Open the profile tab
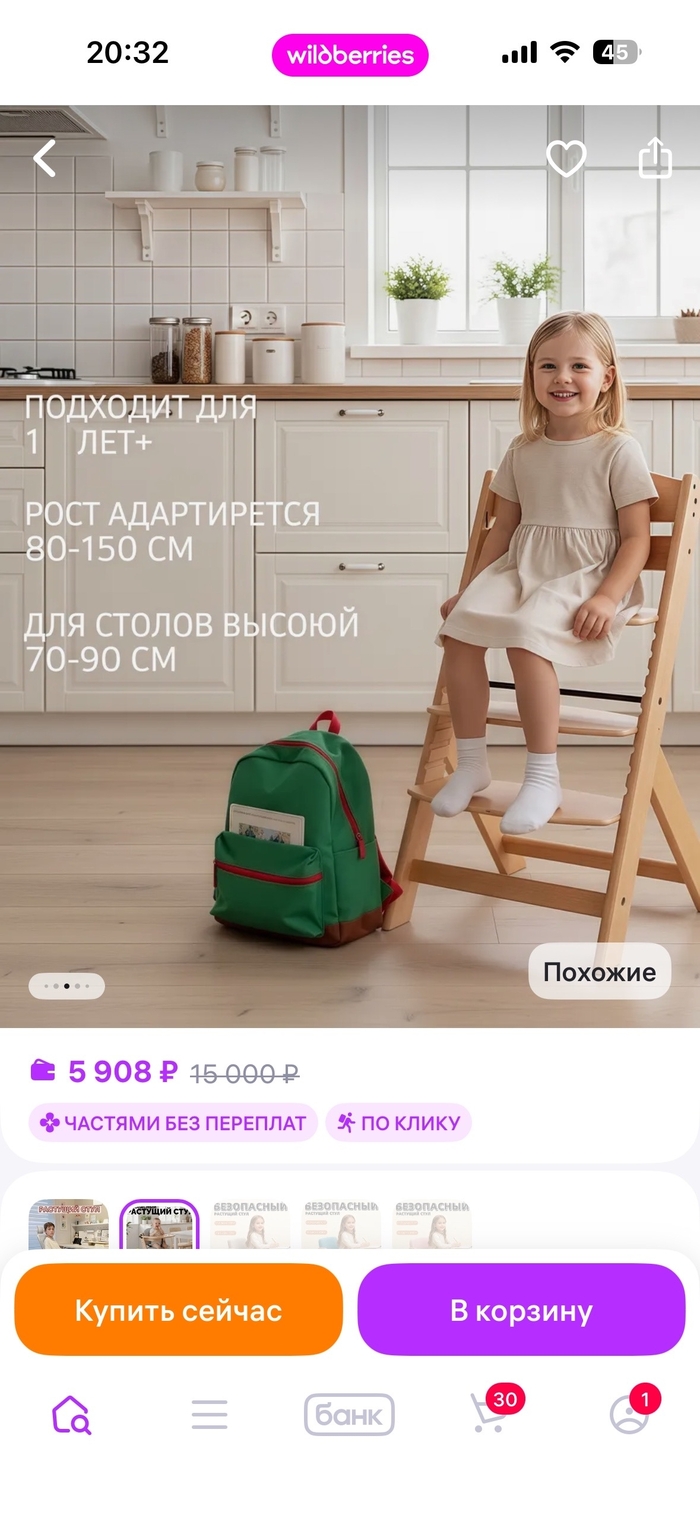Screen dimensions: 700x1518 pos(629,1414)
